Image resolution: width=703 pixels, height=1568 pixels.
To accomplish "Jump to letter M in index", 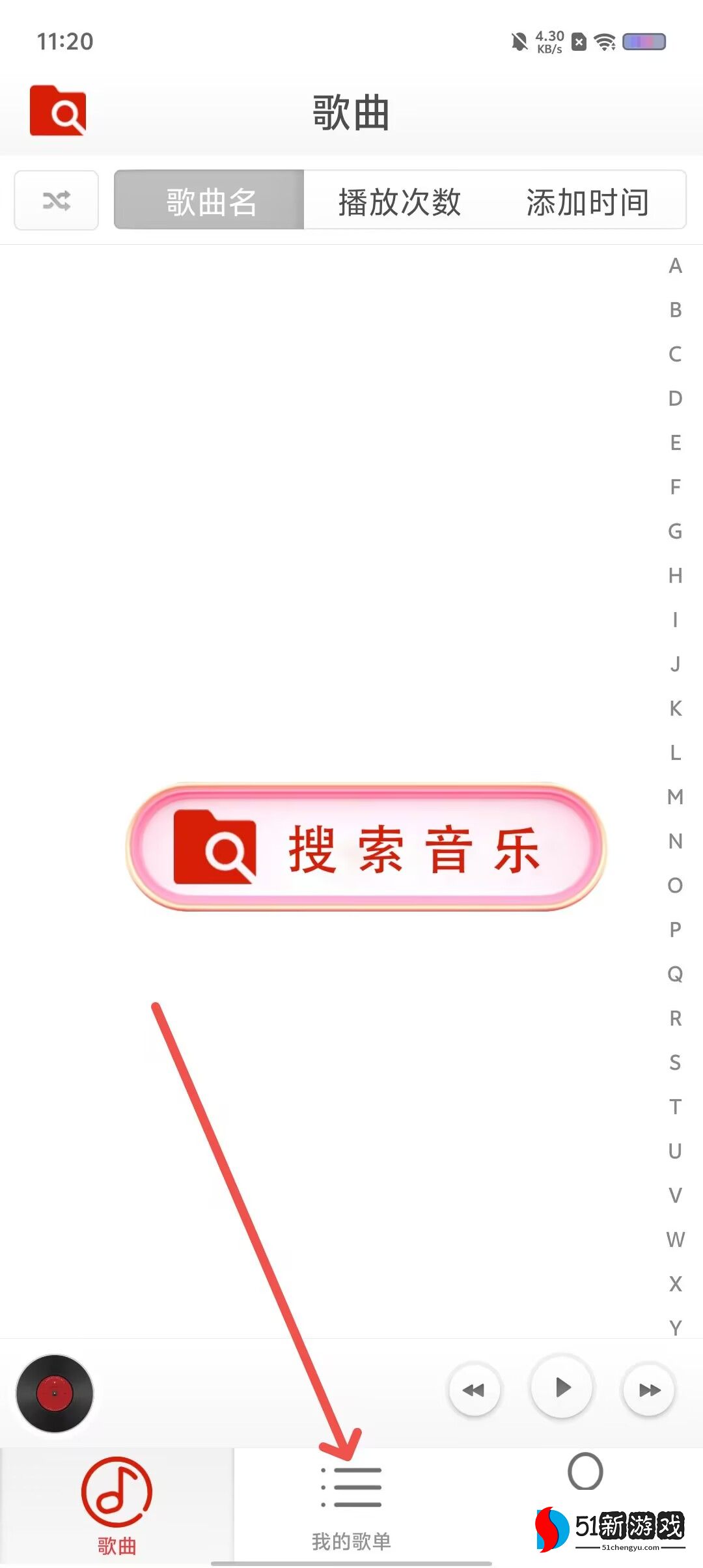I will [x=675, y=797].
